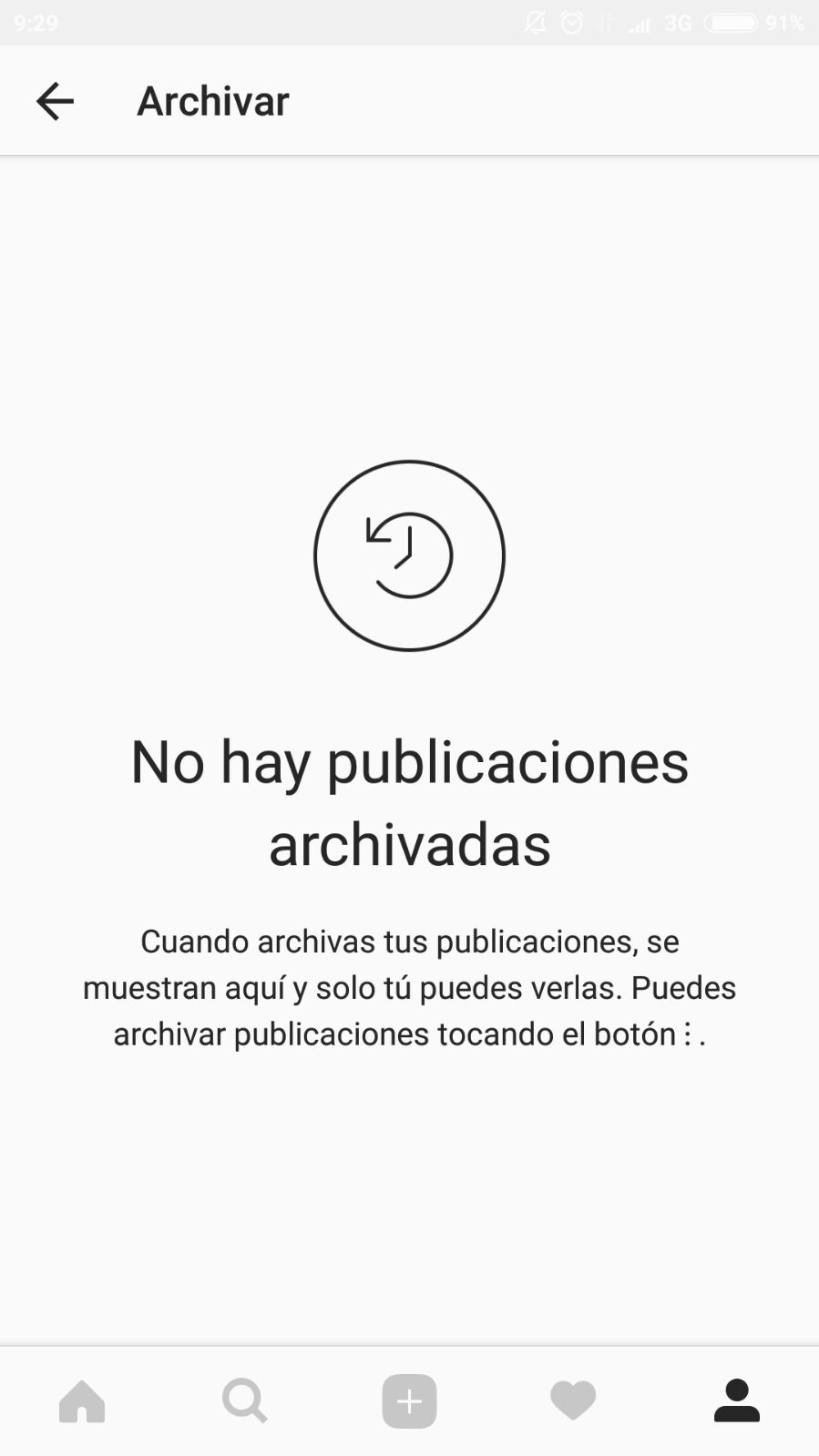Go back from the Archivar screen

(55, 101)
